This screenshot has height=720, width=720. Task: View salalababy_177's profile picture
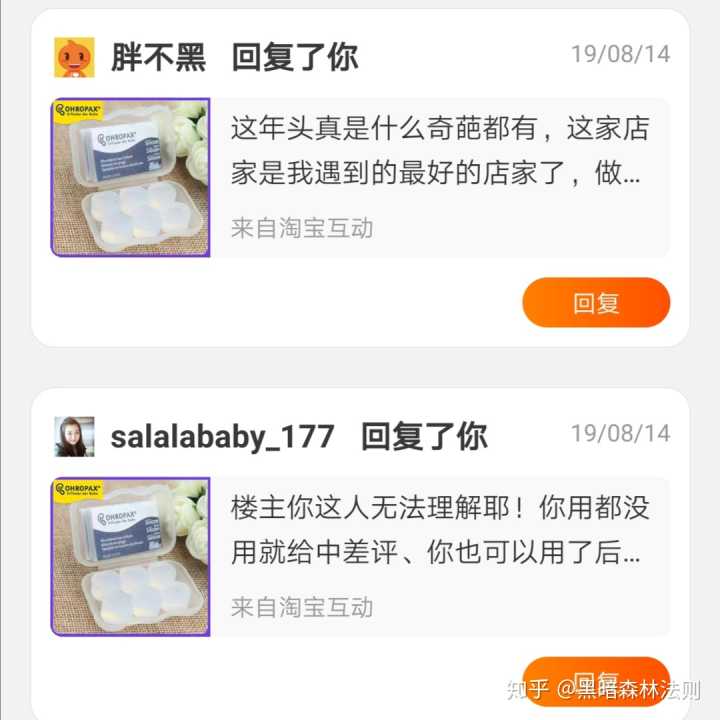pyautogui.click(x=74, y=436)
